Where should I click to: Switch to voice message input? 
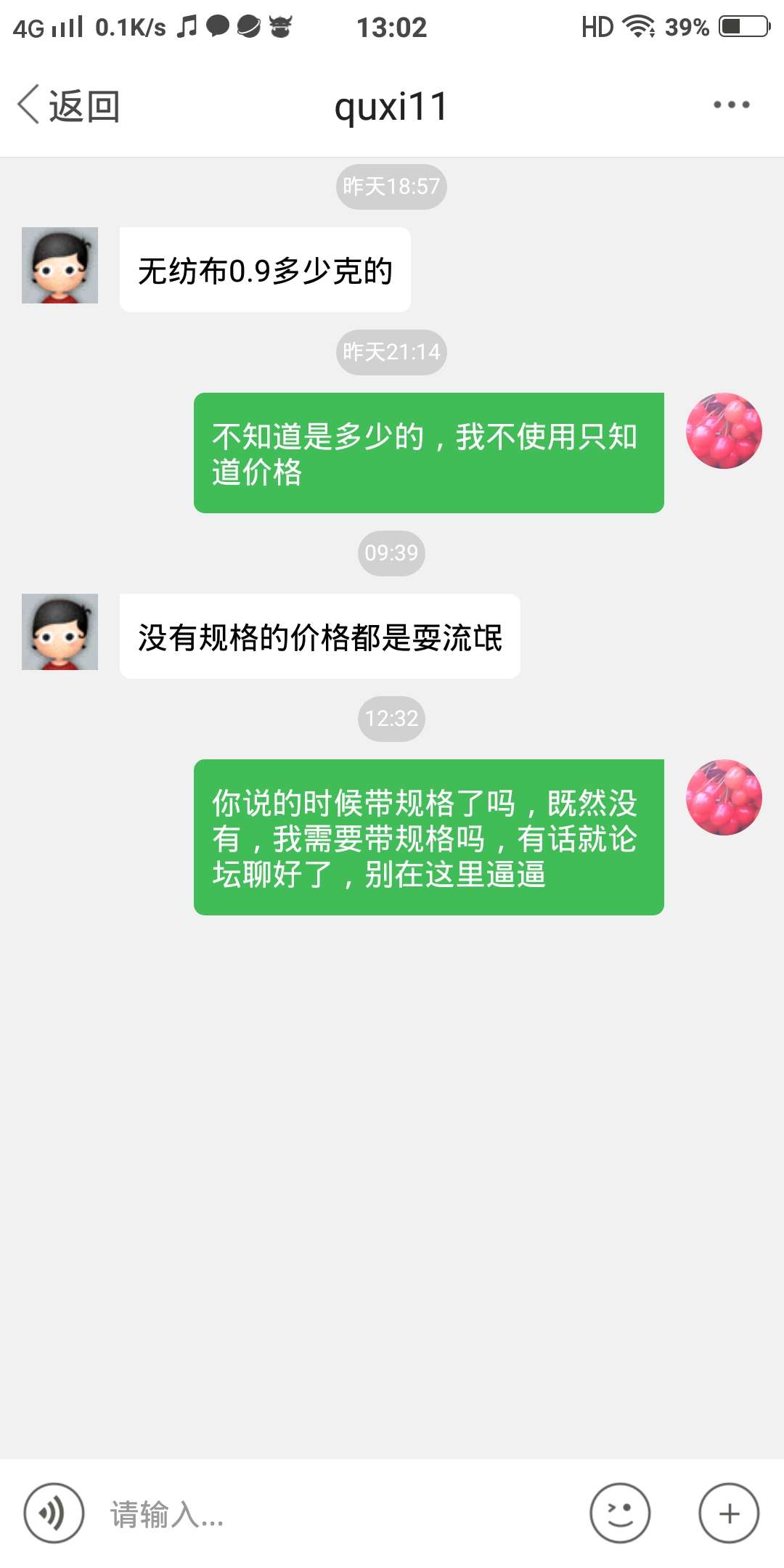tap(54, 1514)
